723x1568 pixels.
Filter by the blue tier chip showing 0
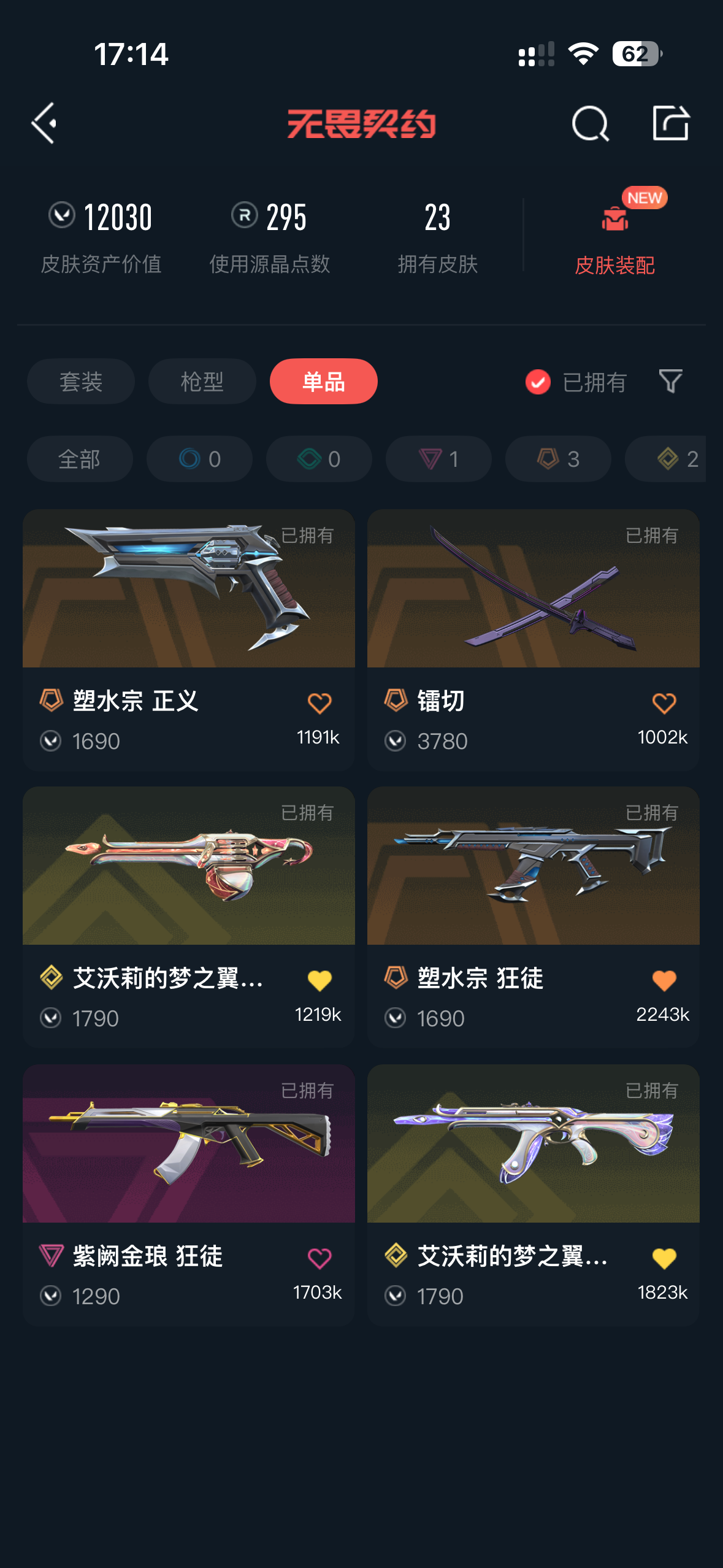[x=199, y=459]
